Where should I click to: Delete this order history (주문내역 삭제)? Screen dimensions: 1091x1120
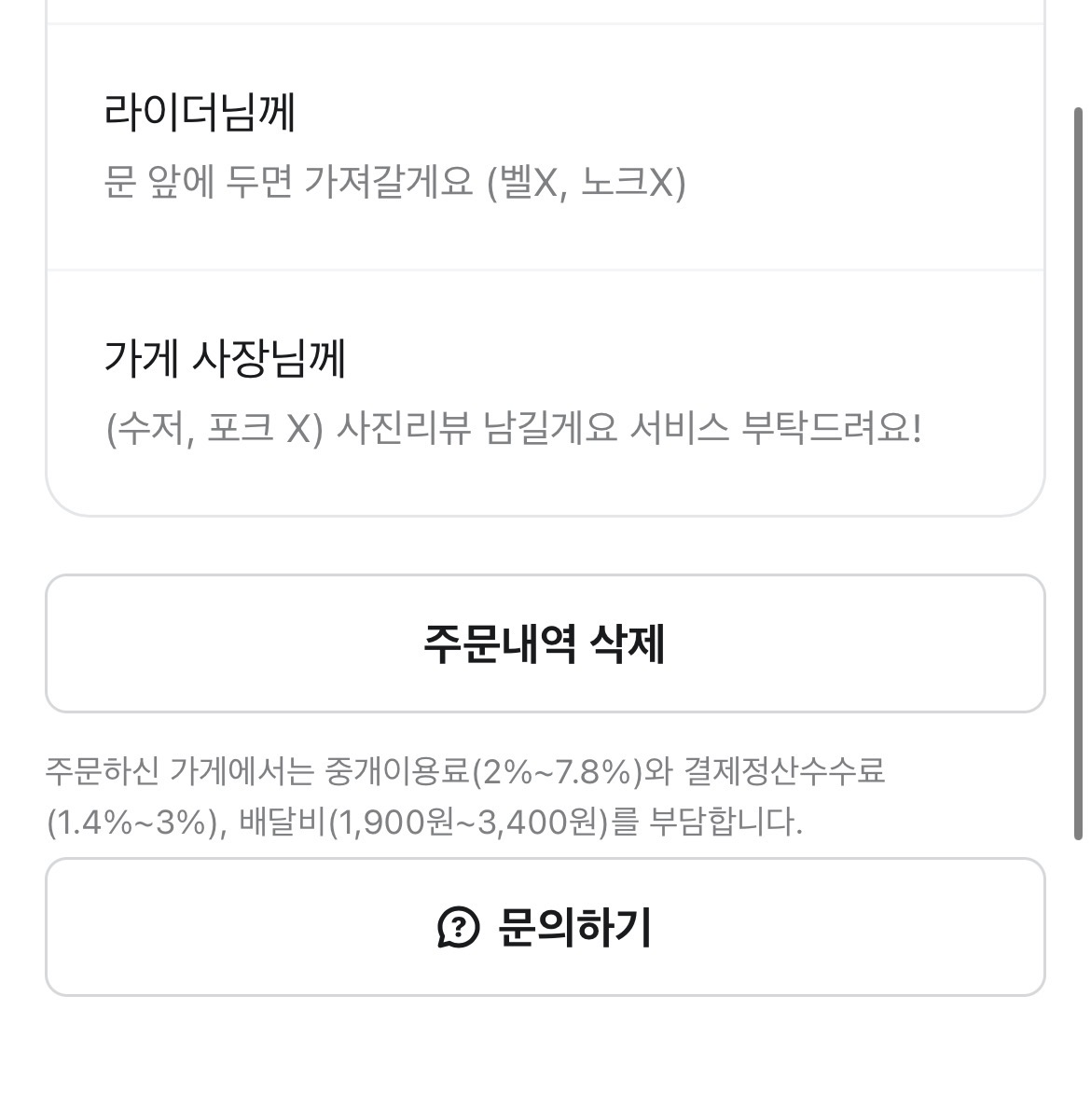point(545,643)
